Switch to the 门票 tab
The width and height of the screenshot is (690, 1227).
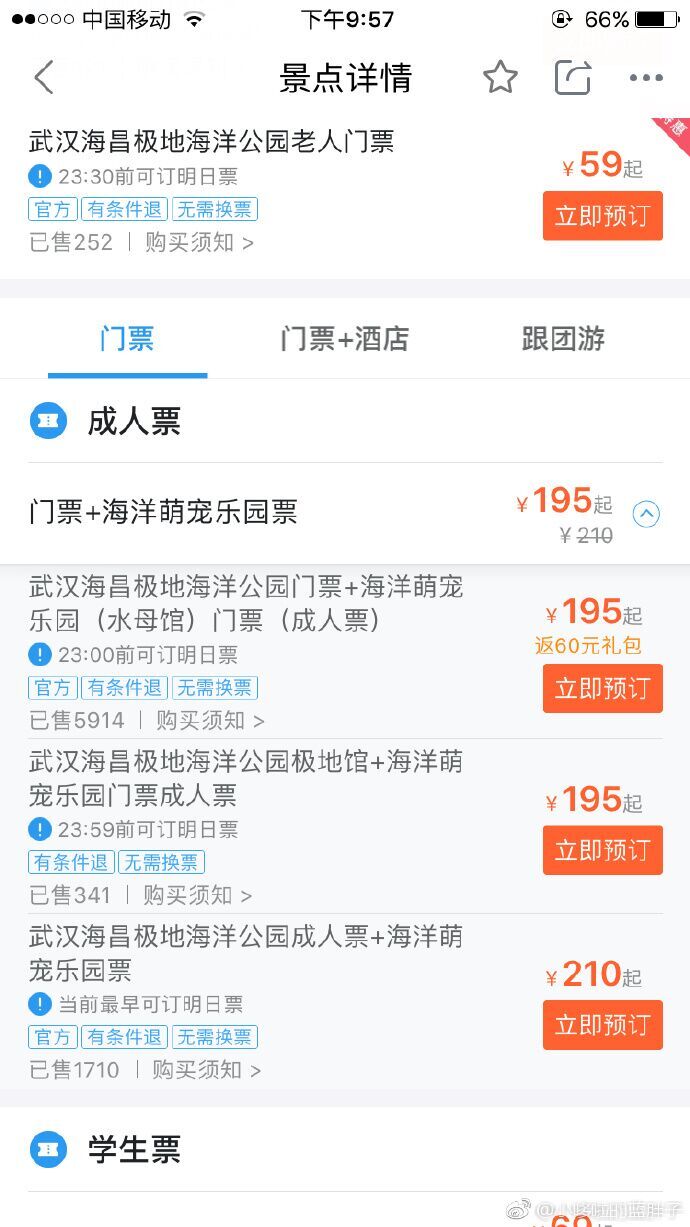127,339
